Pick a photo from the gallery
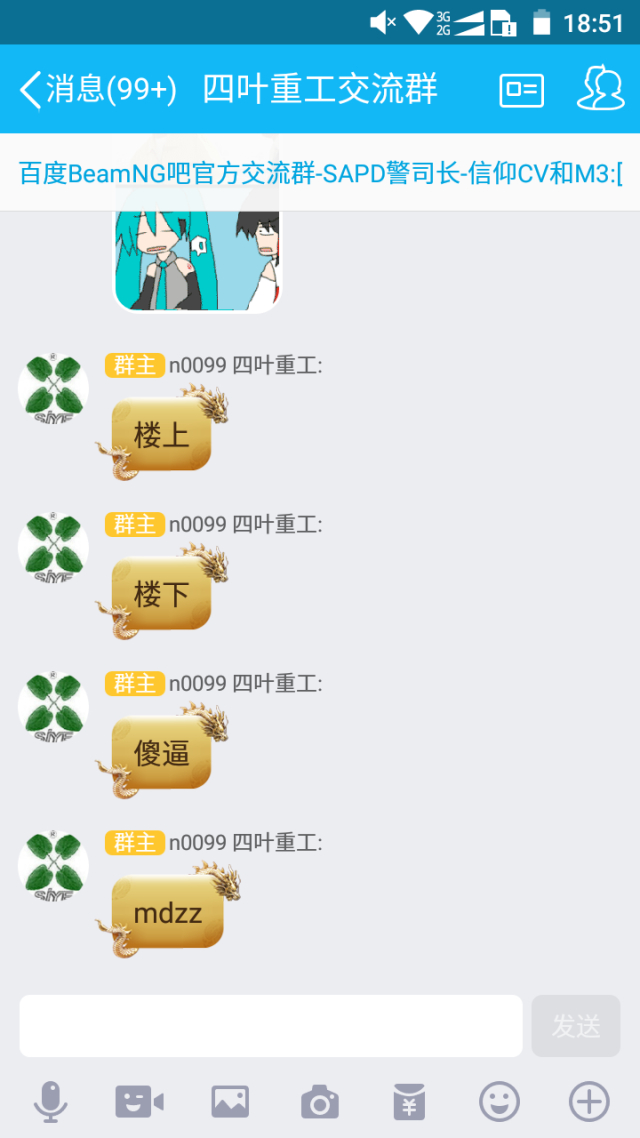This screenshot has width=640, height=1138. 230,1102
